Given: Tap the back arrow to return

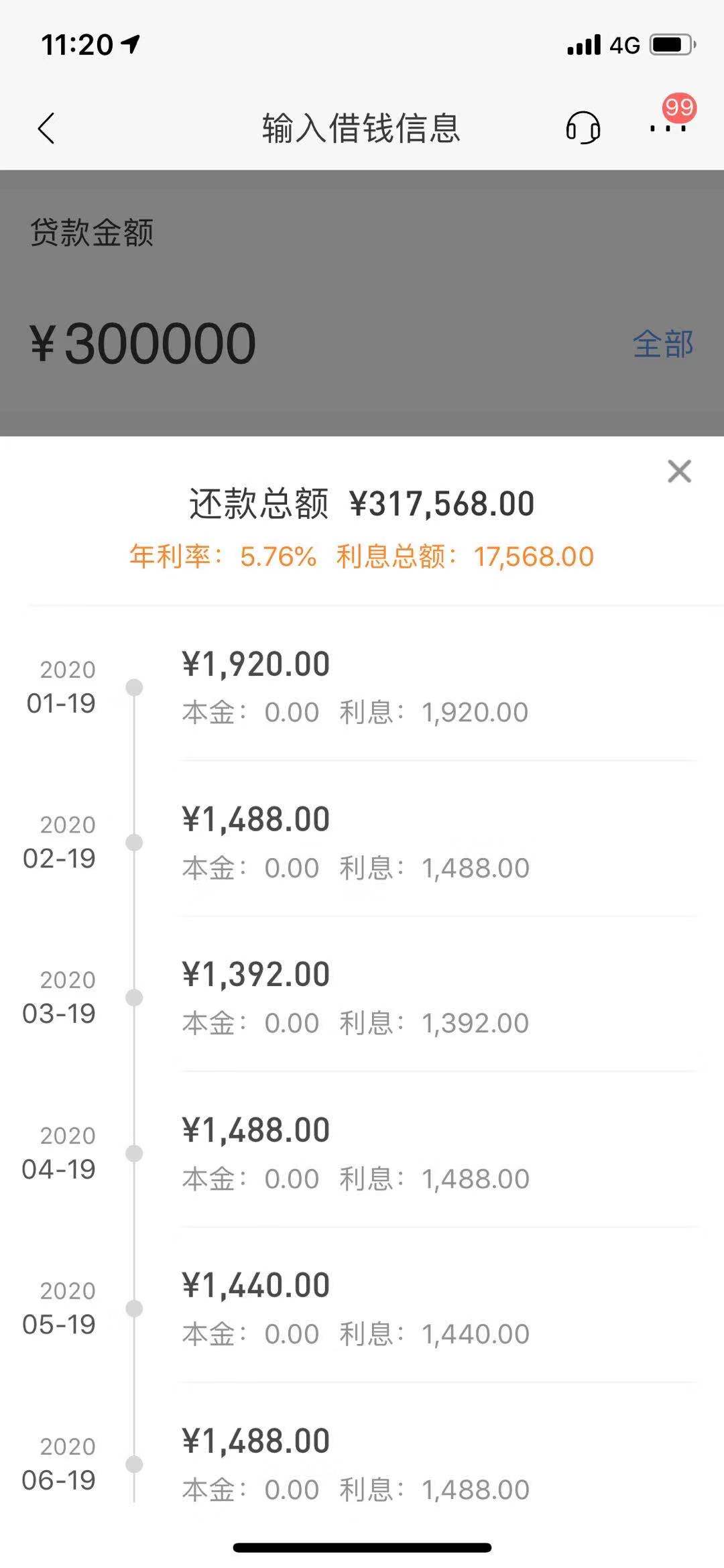Looking at the screenshot, I should 45,129.
